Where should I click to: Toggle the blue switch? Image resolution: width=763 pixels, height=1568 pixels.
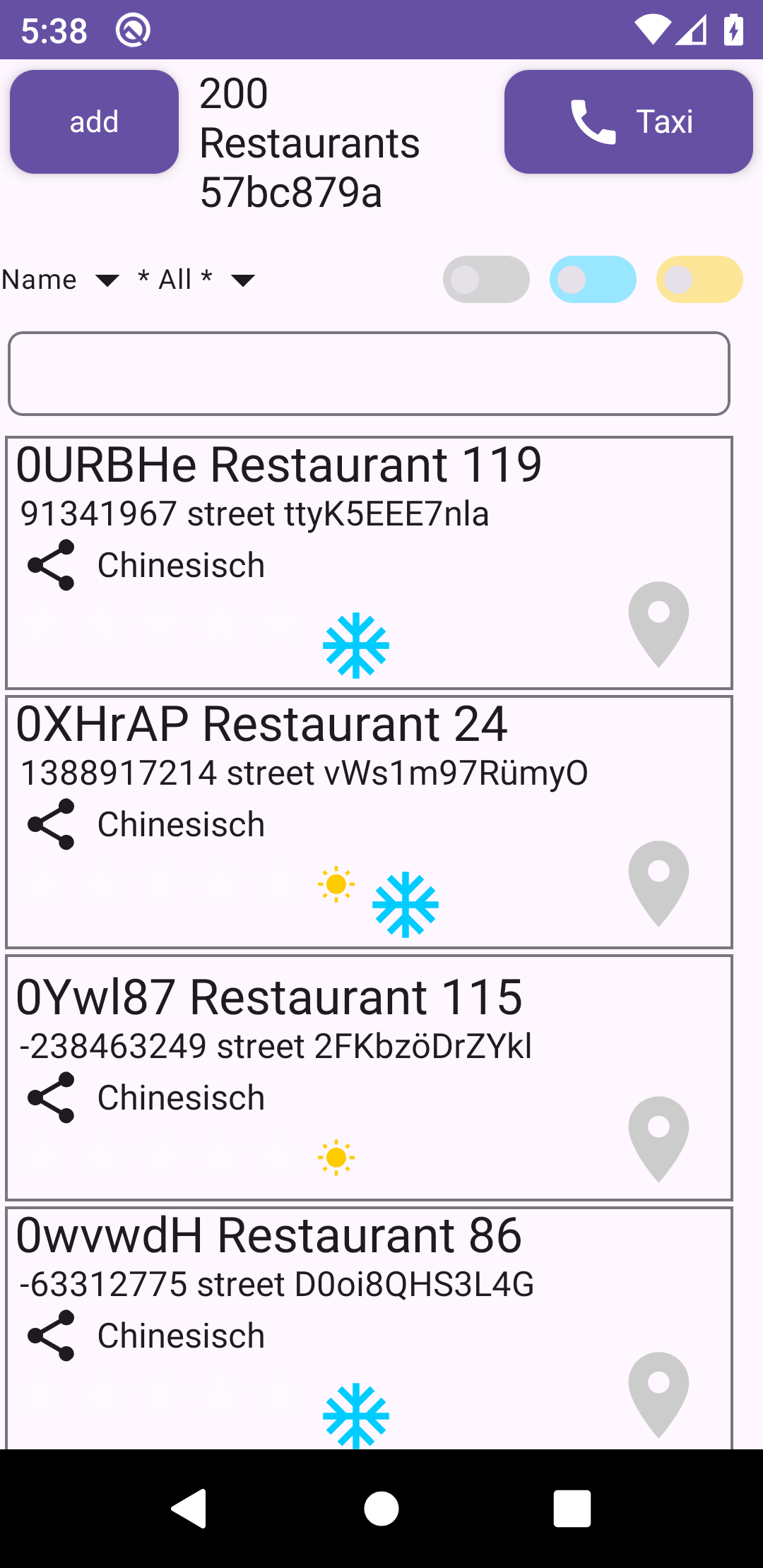(x=593, y=280)
